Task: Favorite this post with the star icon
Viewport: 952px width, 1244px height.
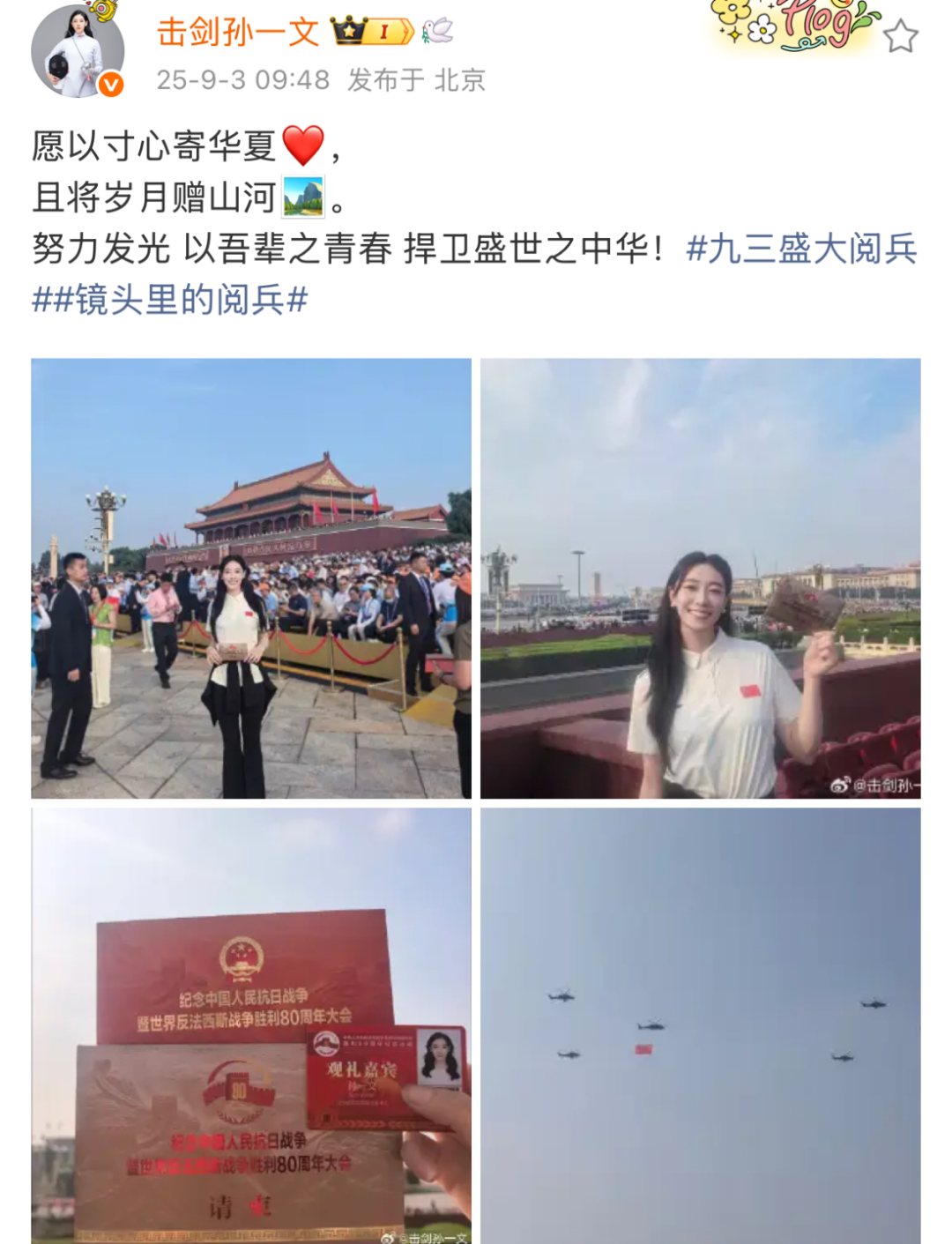Action: (900, 37)
